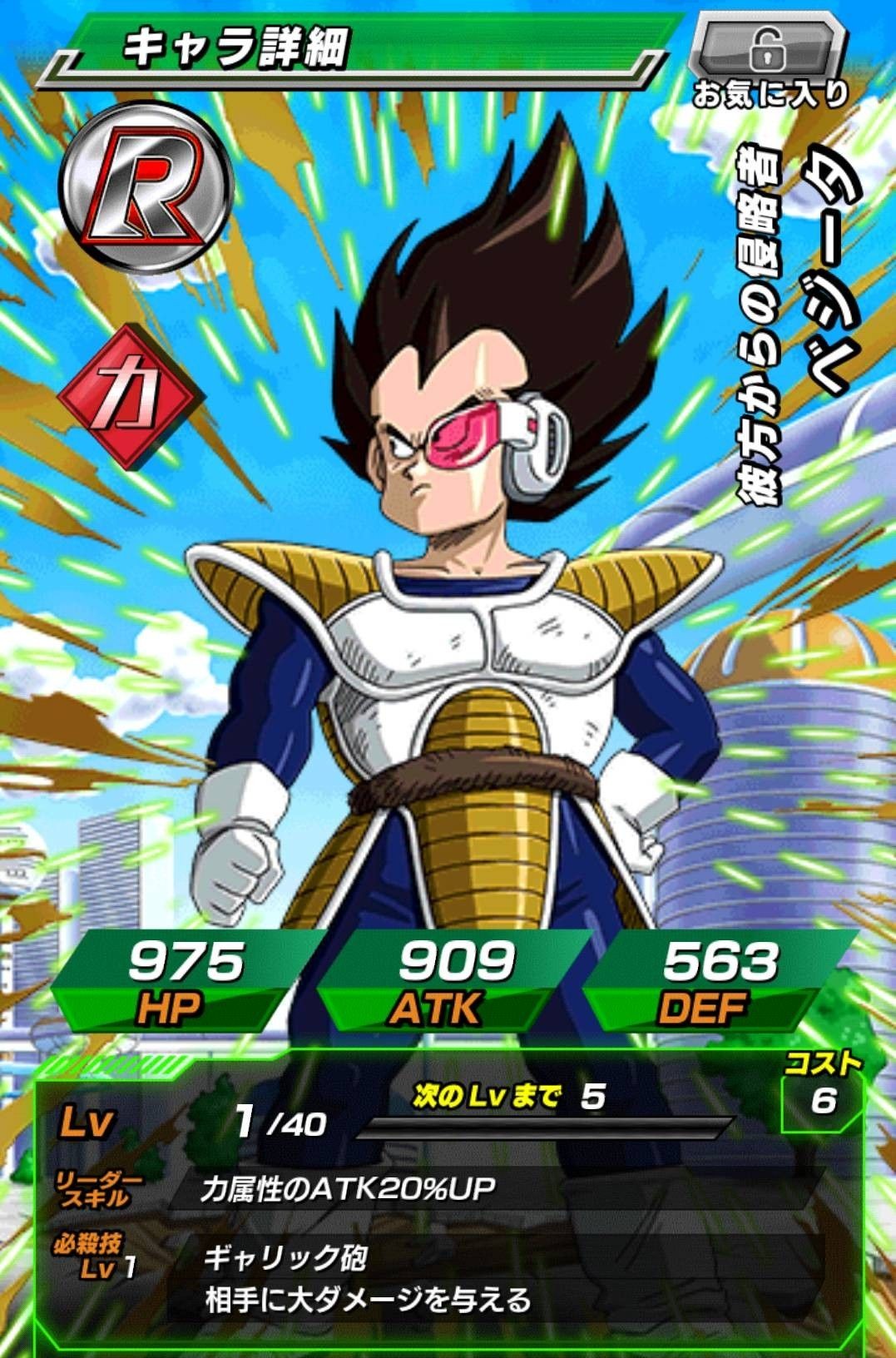The width and height of the screenshot is (896, 1358).
Task: Toggle the お気に入り favorite lock
Action: click(766, 52)
